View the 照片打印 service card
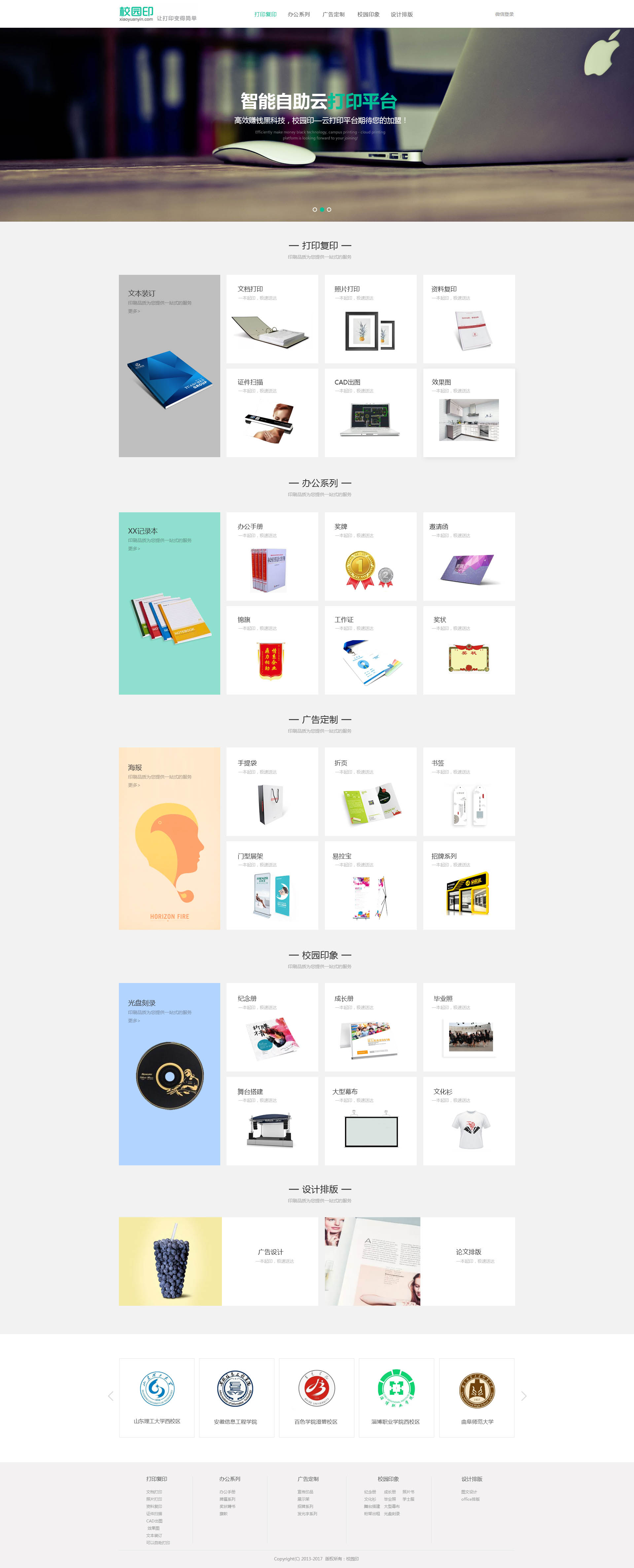Image resolution: width=634 pixels, height=1568 pixels. pos(370,319)
